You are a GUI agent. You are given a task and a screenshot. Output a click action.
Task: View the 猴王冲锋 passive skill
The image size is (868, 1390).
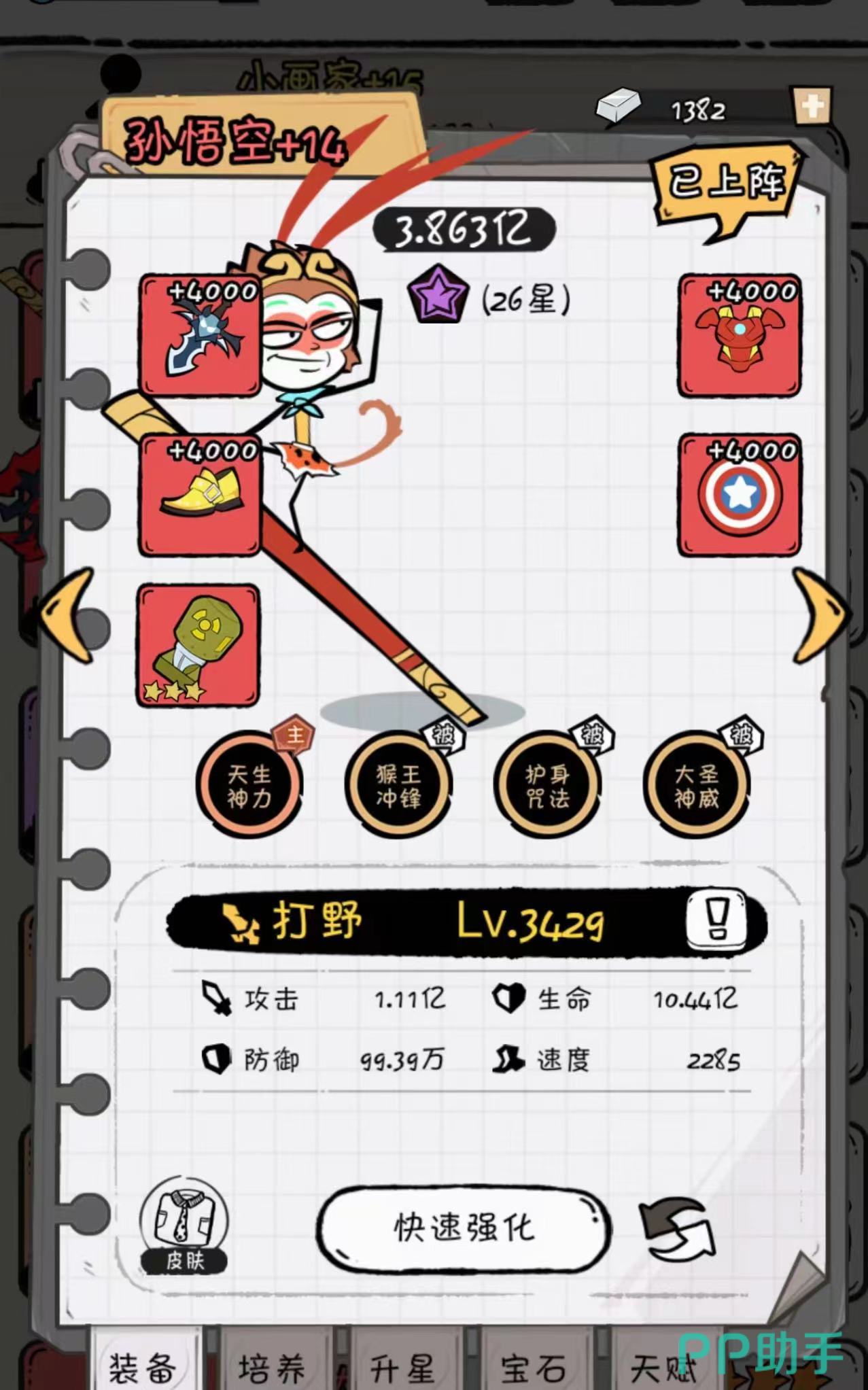(x=398, y=784)
